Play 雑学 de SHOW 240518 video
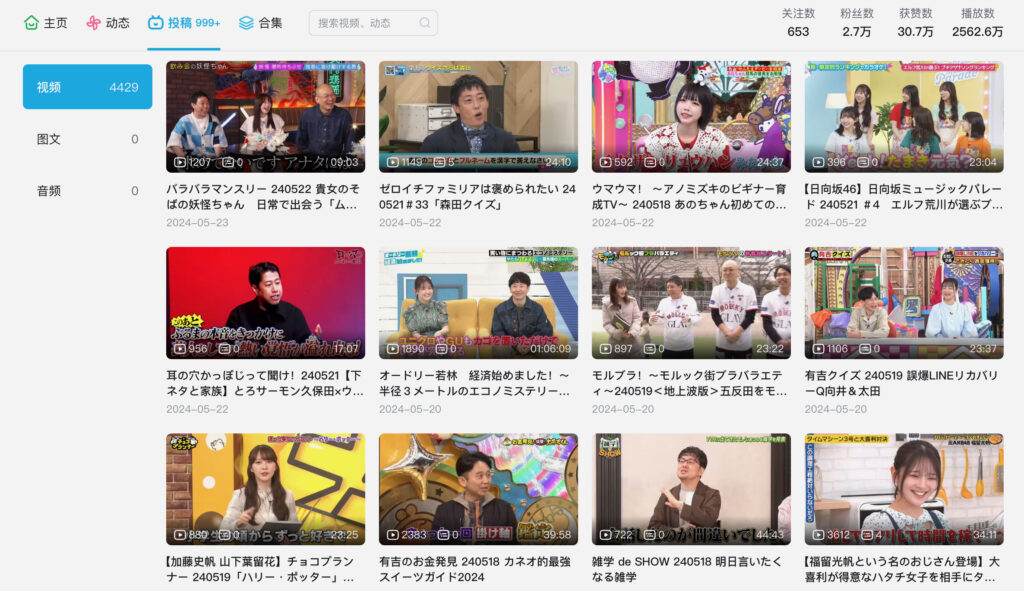The width and height of the screenshot is (1024, 591). pos(691,488)
